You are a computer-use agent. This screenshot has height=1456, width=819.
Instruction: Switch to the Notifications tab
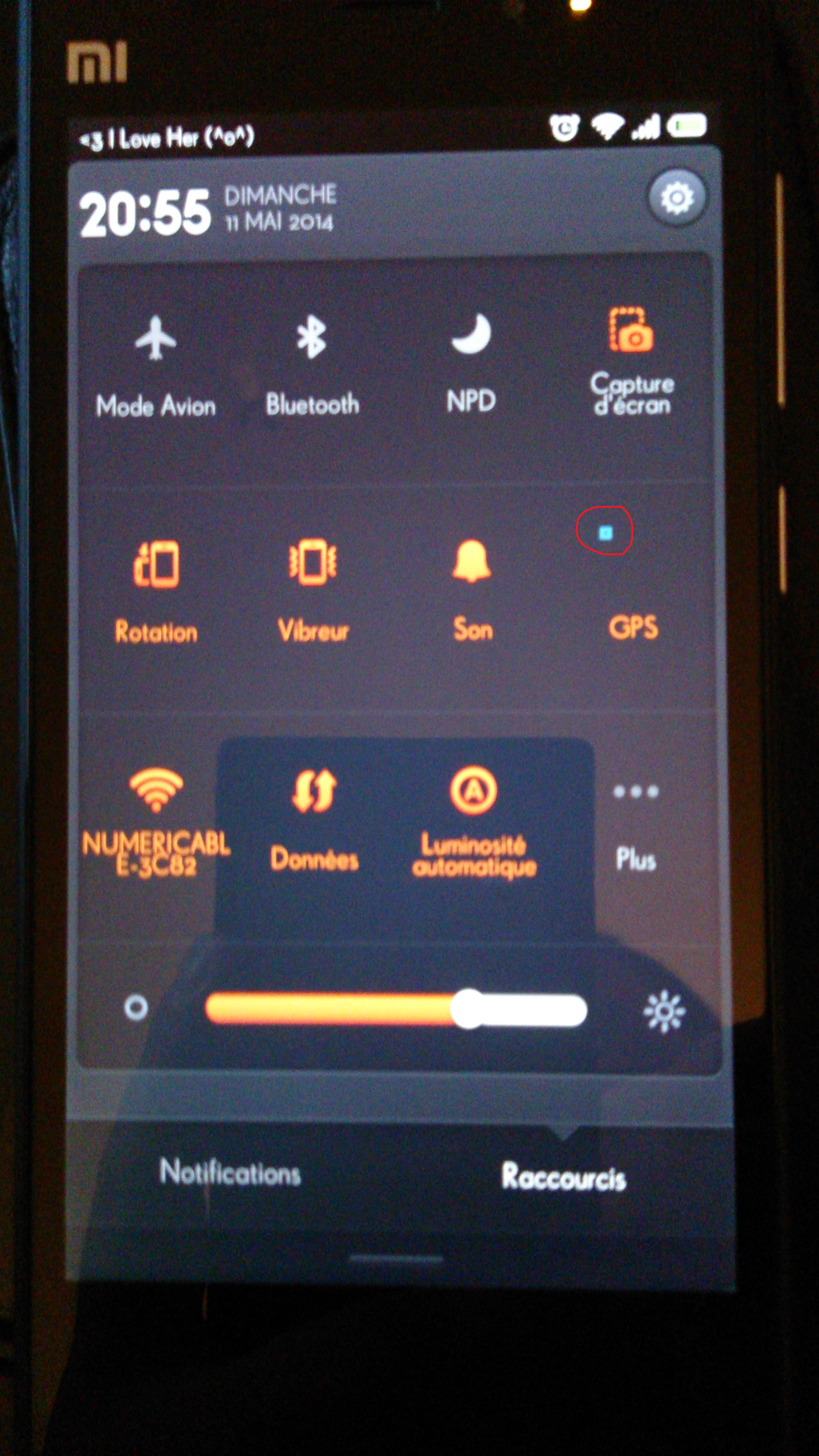tap(230, 1172)
